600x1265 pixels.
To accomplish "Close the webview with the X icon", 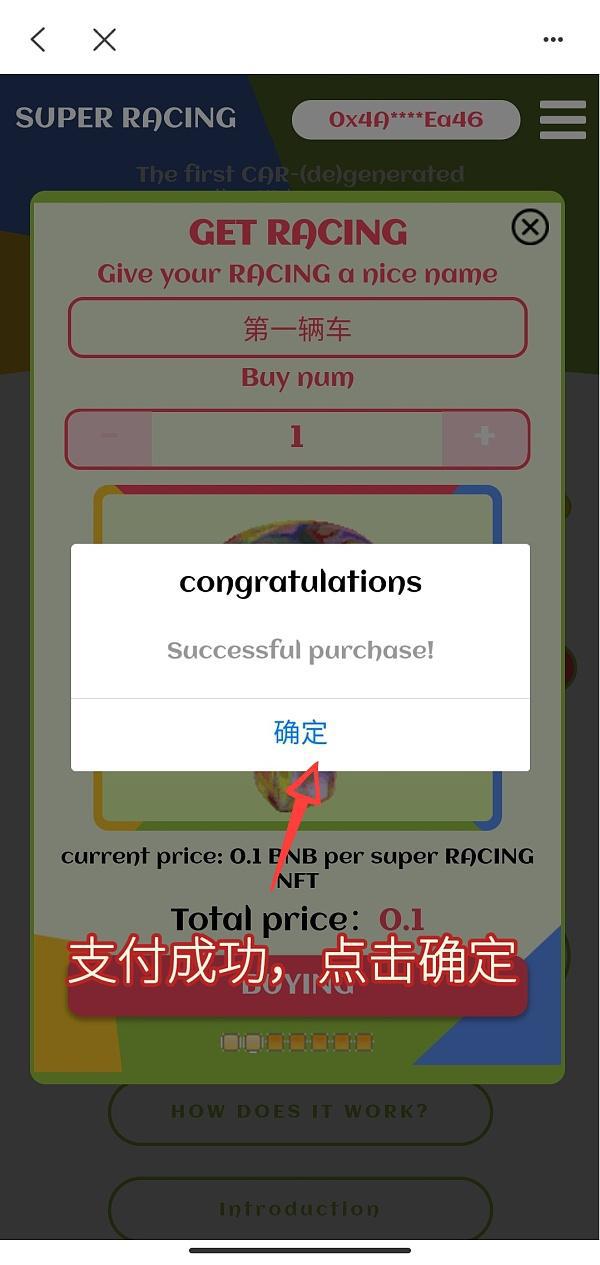I will 104,39.
